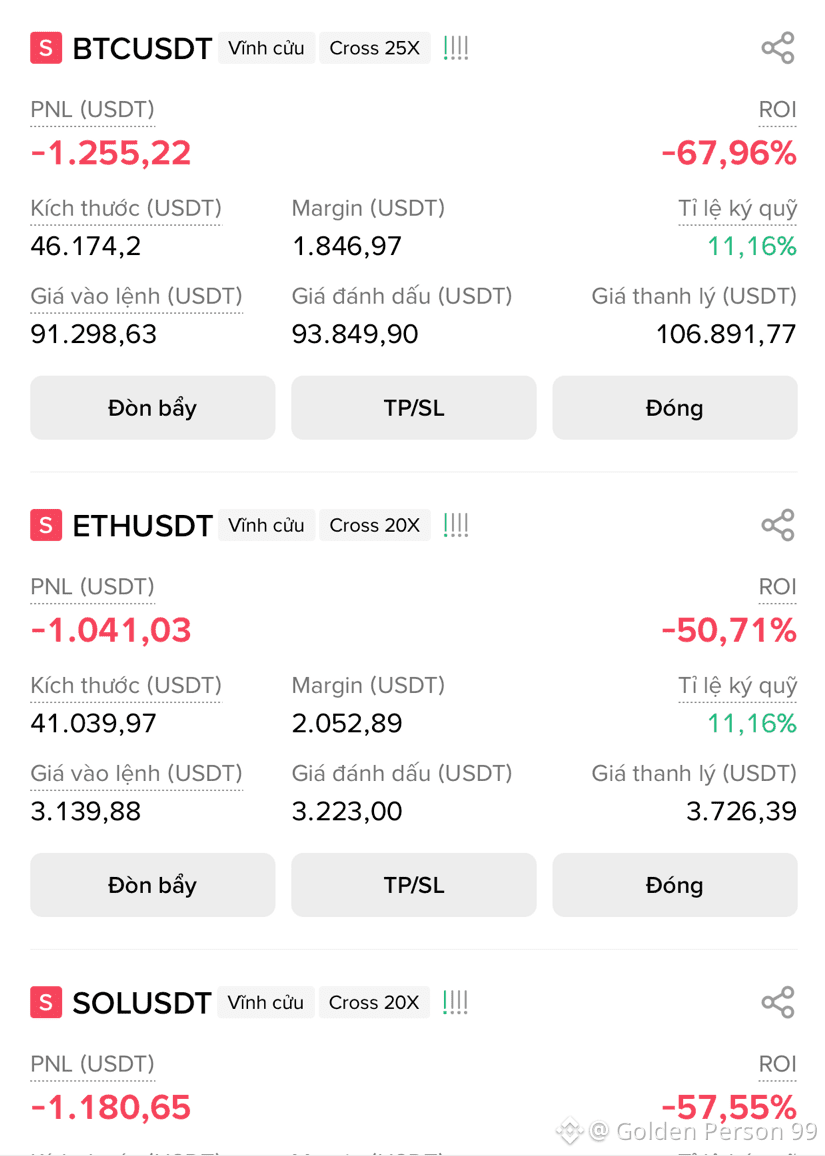Show info for BTCUSDT Tỉ lệ ký quỹ
The width and height of the screenshot is (825, 1156).
tap(737, 209)
